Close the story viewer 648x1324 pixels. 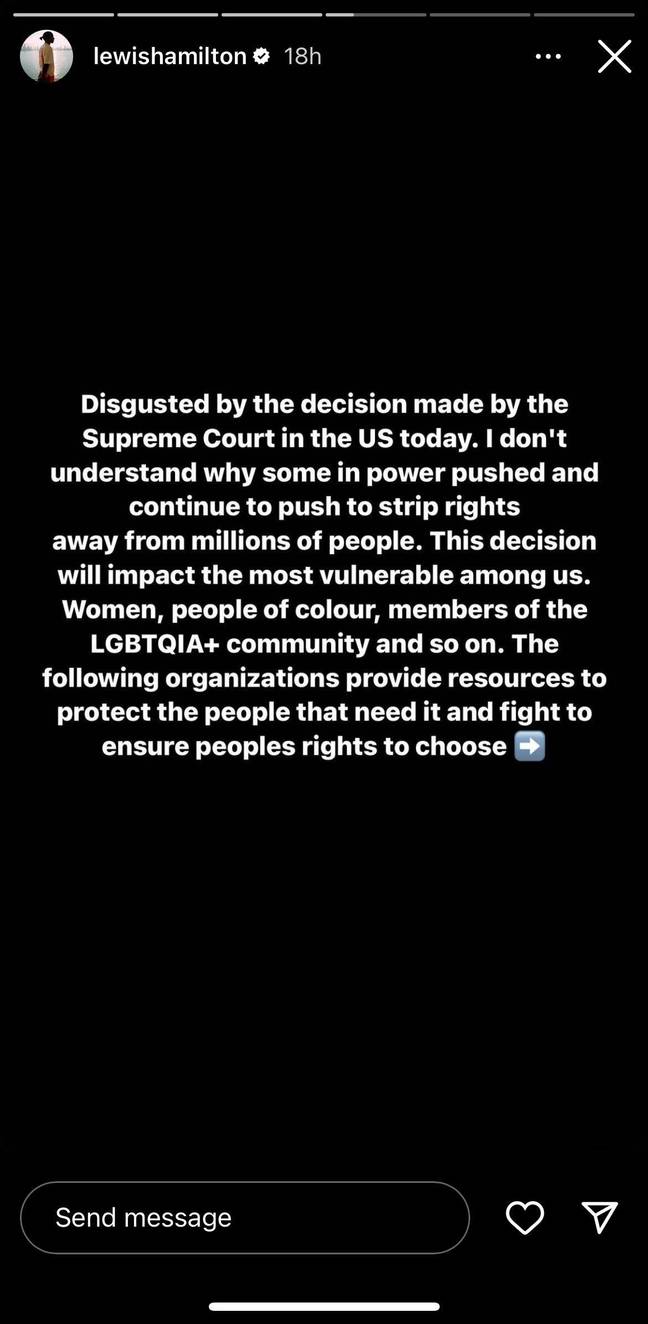pyautogui.click(x=614, y=57)
